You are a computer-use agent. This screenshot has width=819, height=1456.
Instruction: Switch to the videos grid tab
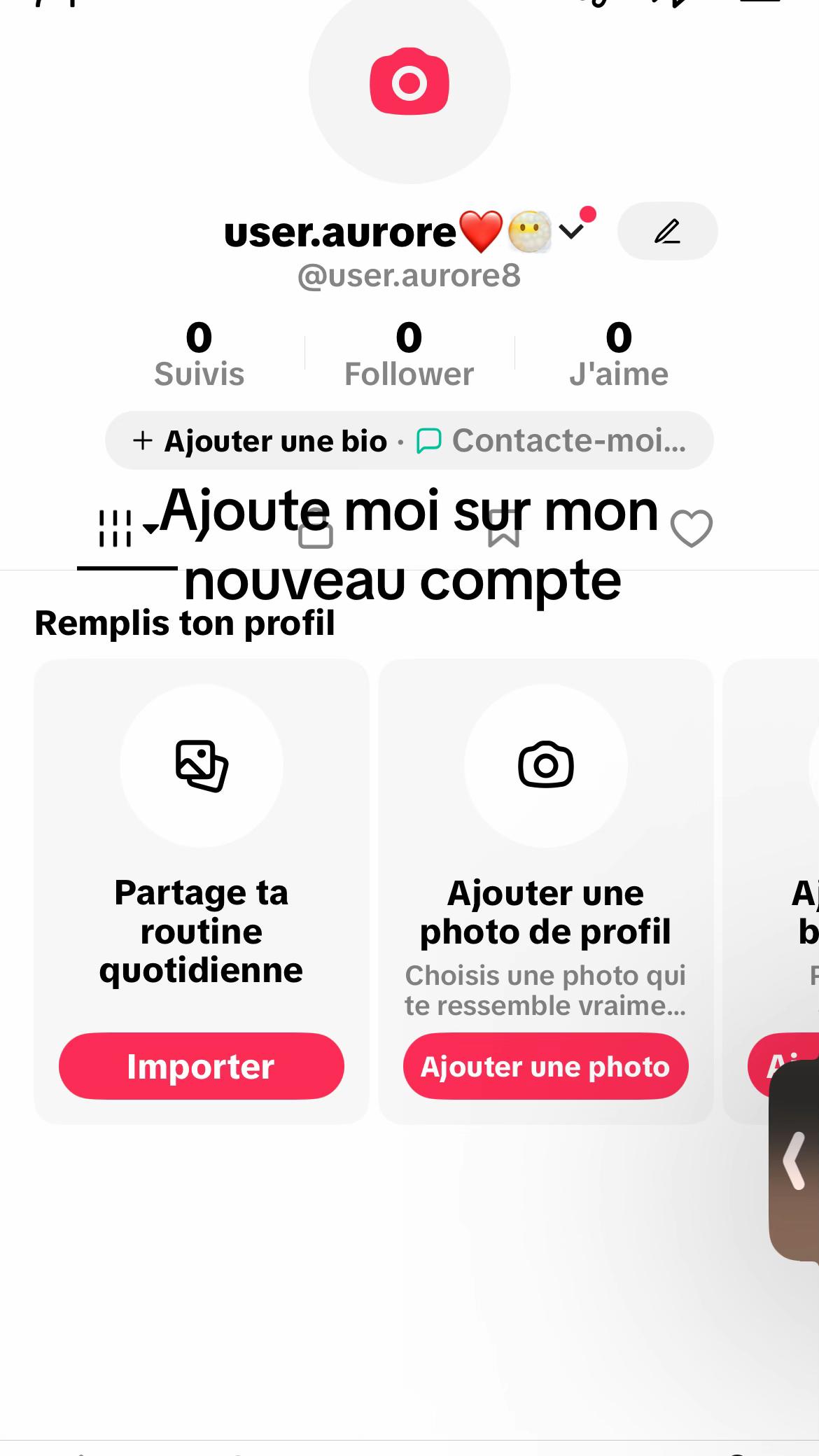(x=127, y=528)
